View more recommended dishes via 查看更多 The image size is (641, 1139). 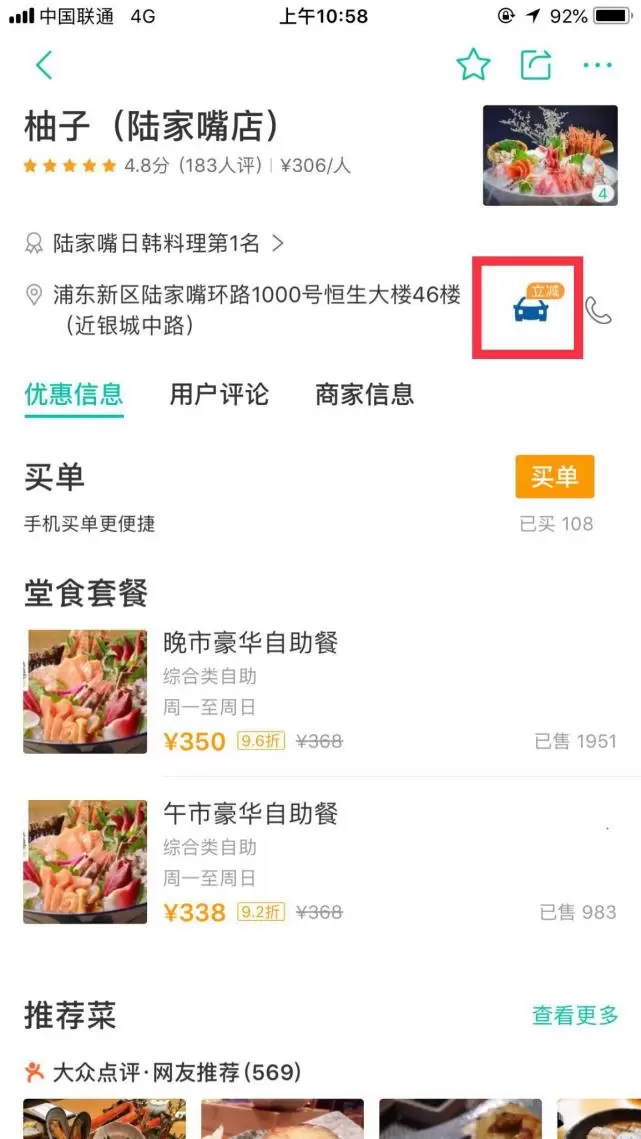click(575, 1016)
